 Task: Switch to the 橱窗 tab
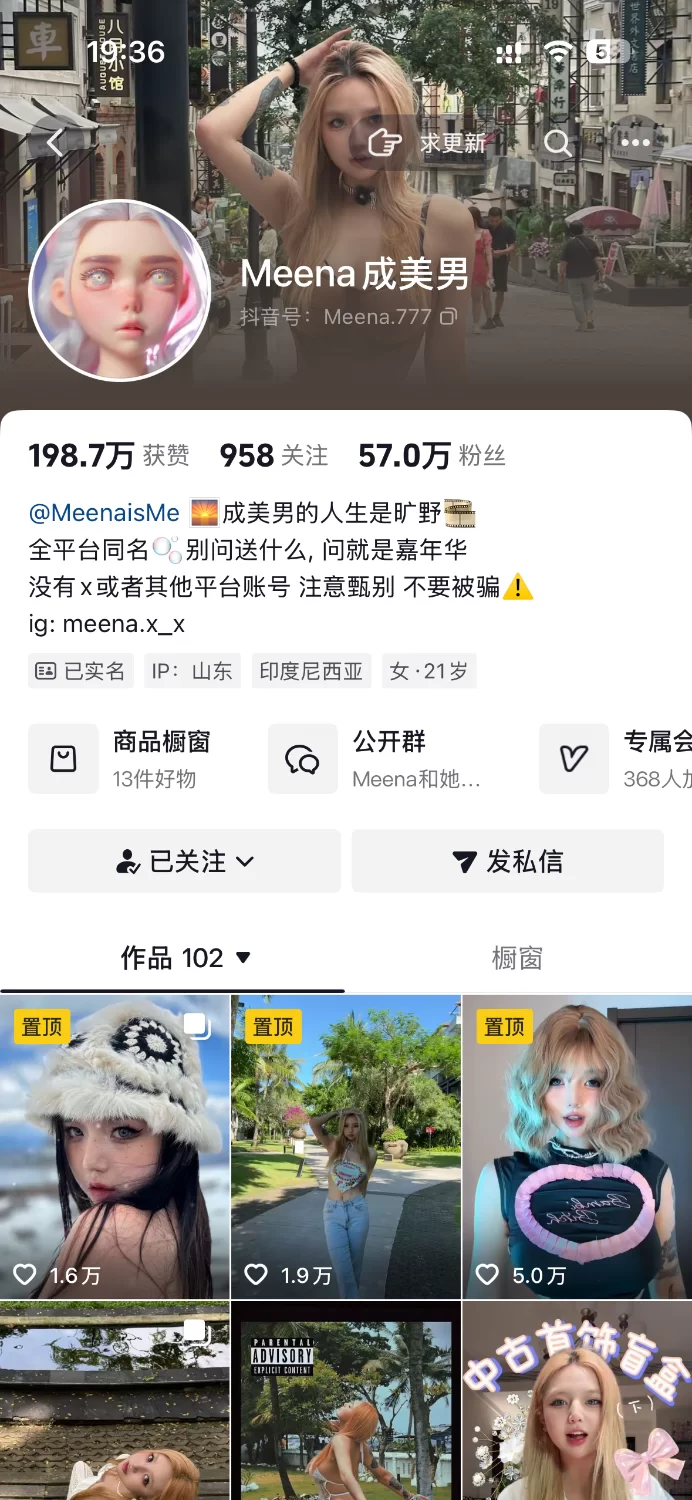pos(517,958)
